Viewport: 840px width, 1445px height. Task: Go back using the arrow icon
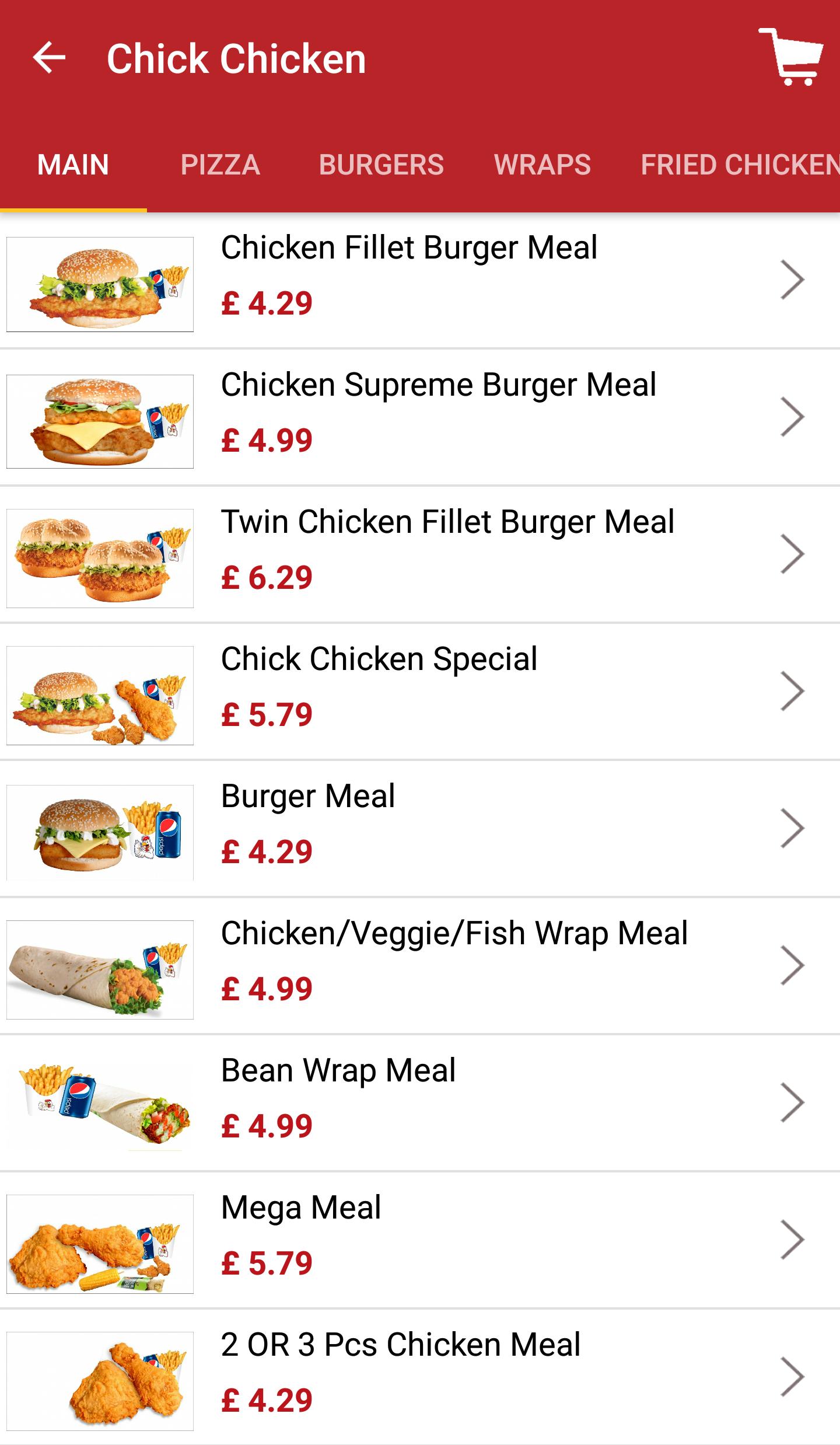(x=49, y=58)
